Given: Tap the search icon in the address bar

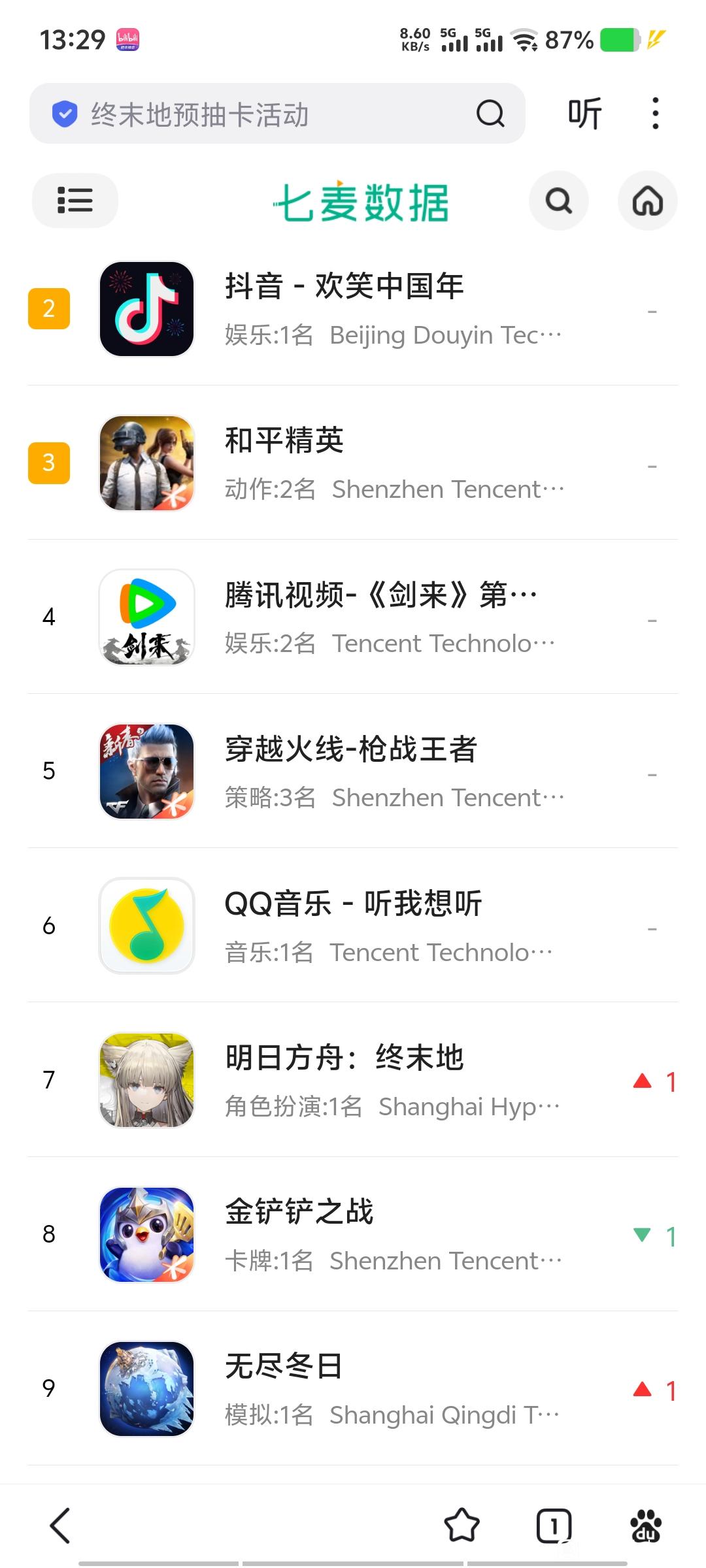Looking at the screenshot, I should (x=490, y=114).
